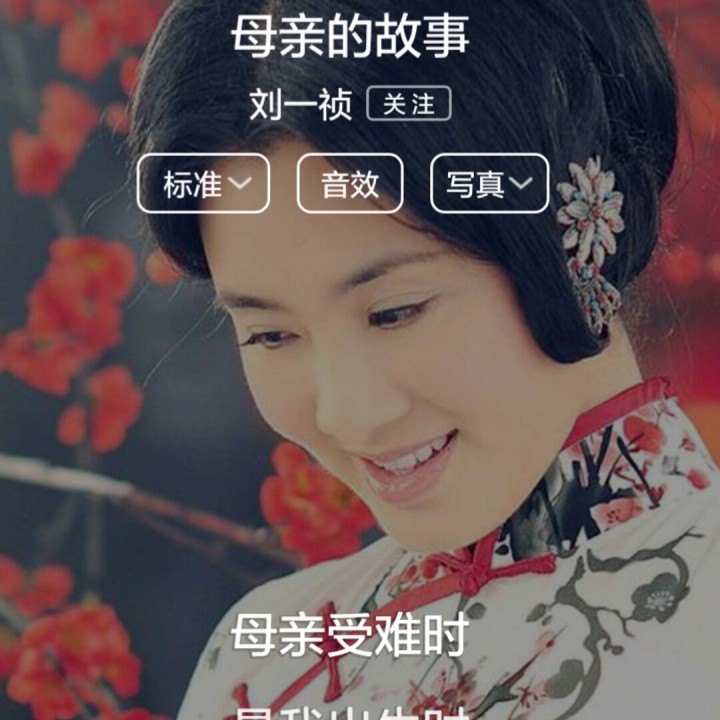Open the 音效 sound effects option

point(350,184)
